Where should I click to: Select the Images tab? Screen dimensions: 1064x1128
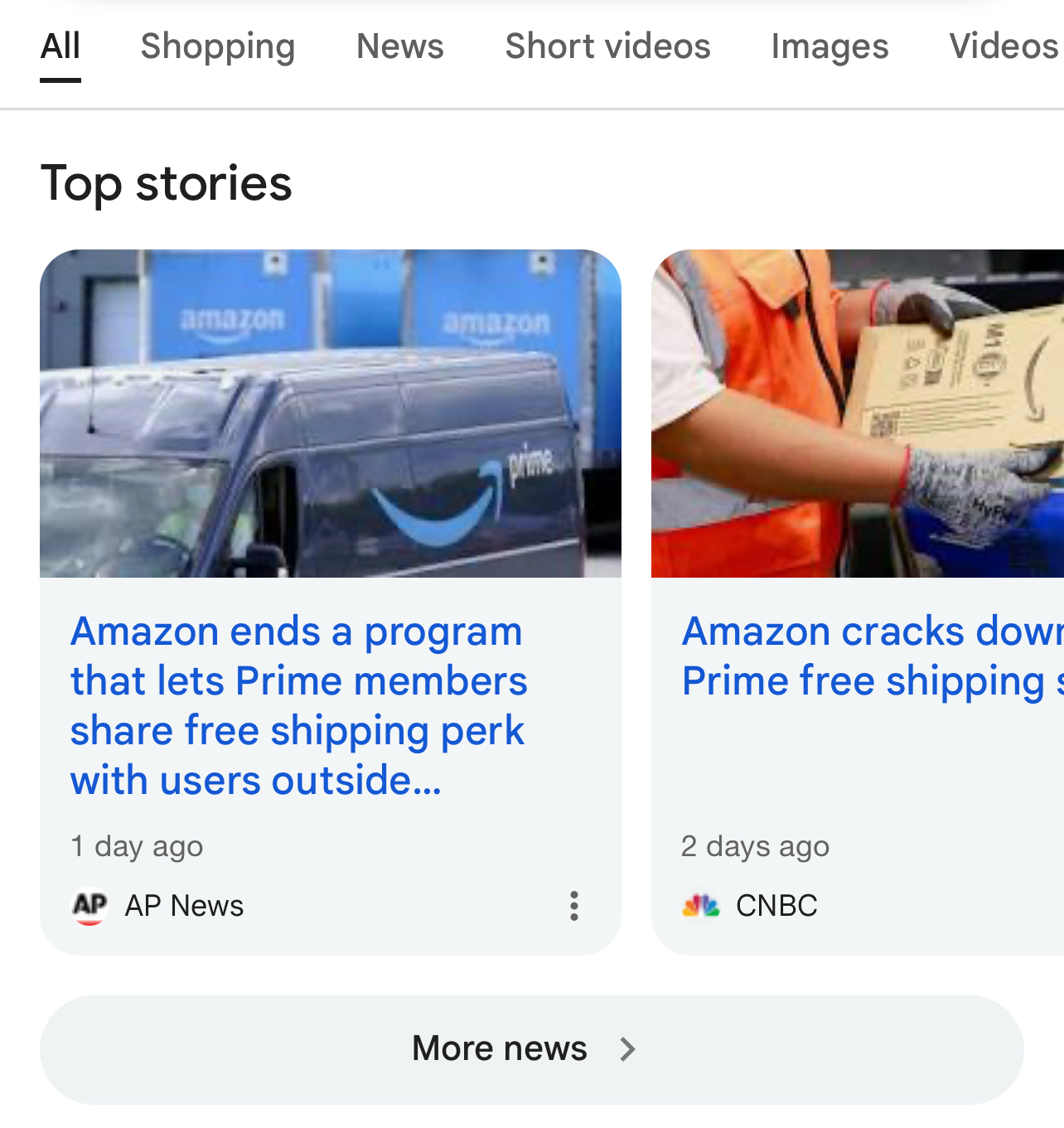coord(829,46)
